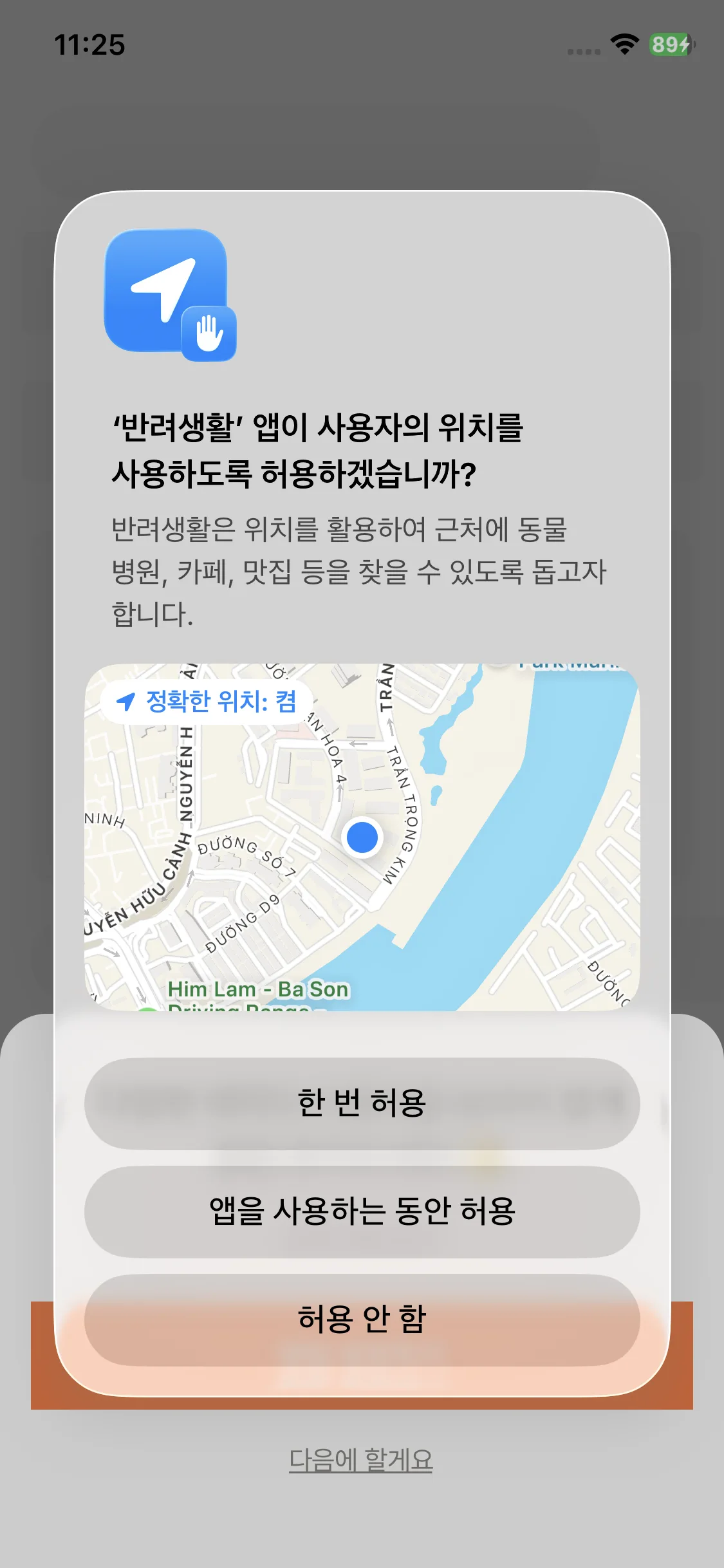Viewport: 724px width, 1568px height.
Task: Deny location access with '허용 안 함'
Action: (362, 1320)
